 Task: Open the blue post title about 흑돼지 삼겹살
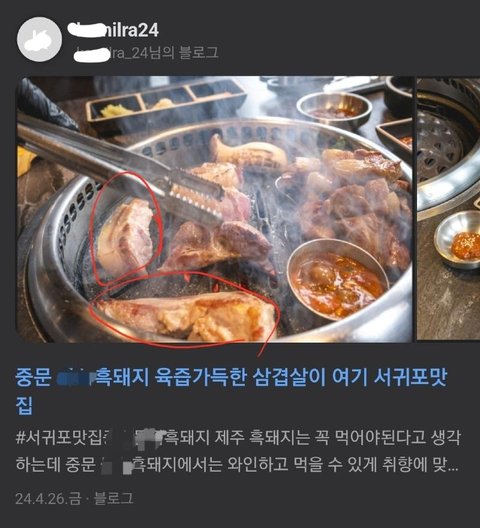[x=231, y=392]
